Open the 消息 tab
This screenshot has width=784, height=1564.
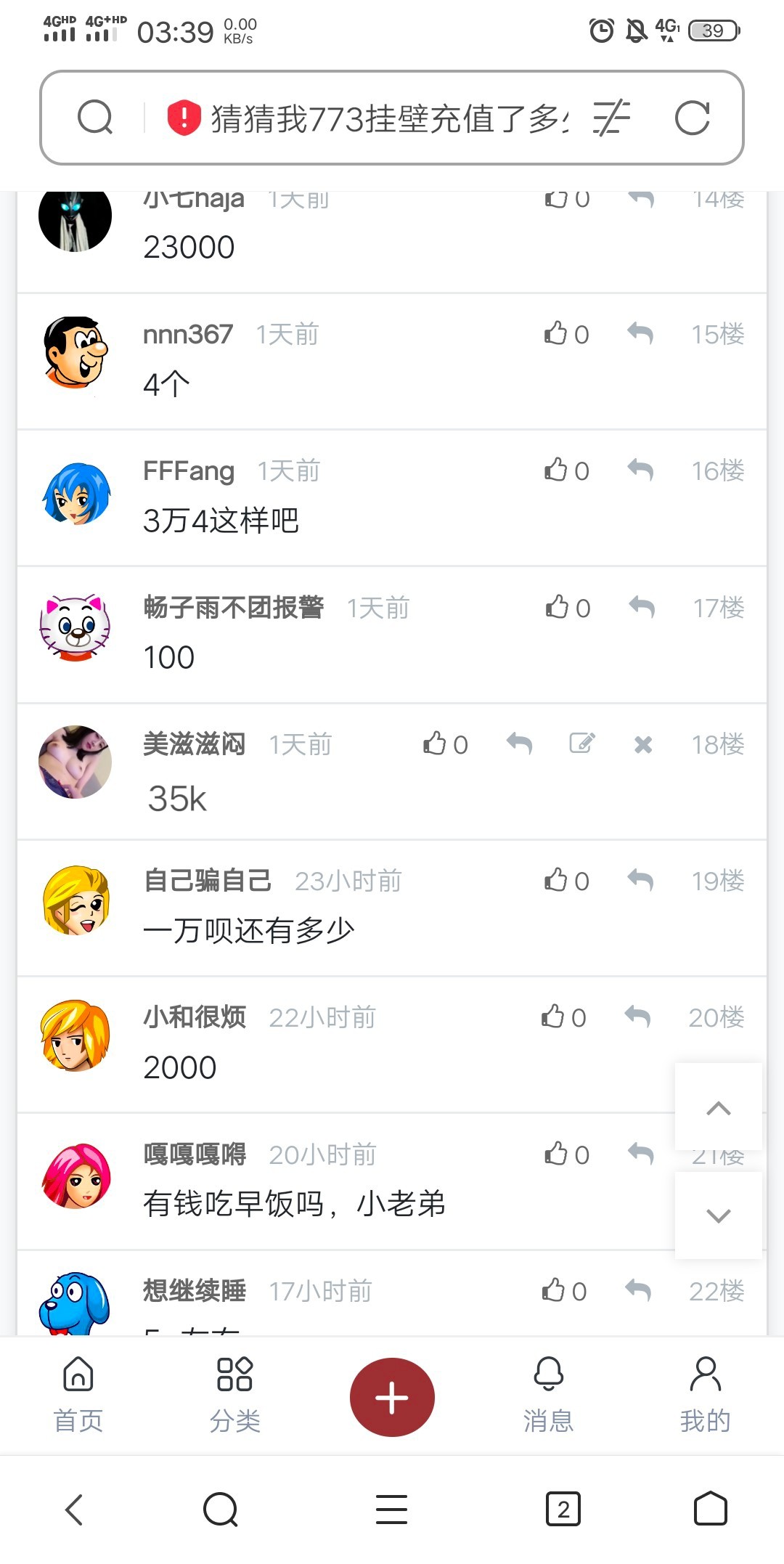click(x=549, y=1395)
